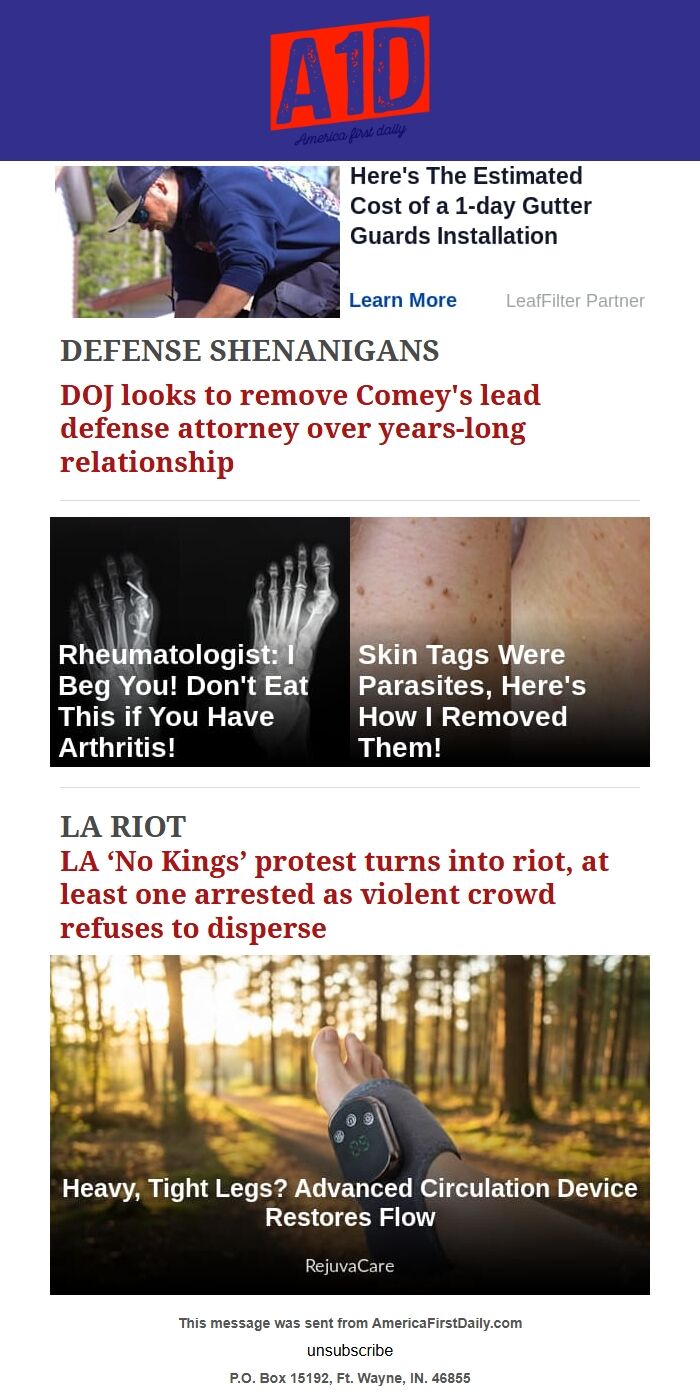Image resolution: width=700 pixels, height=1398 pixels.
Task: Open the RejuvaCare circulation device ad
Action: 350,1124
